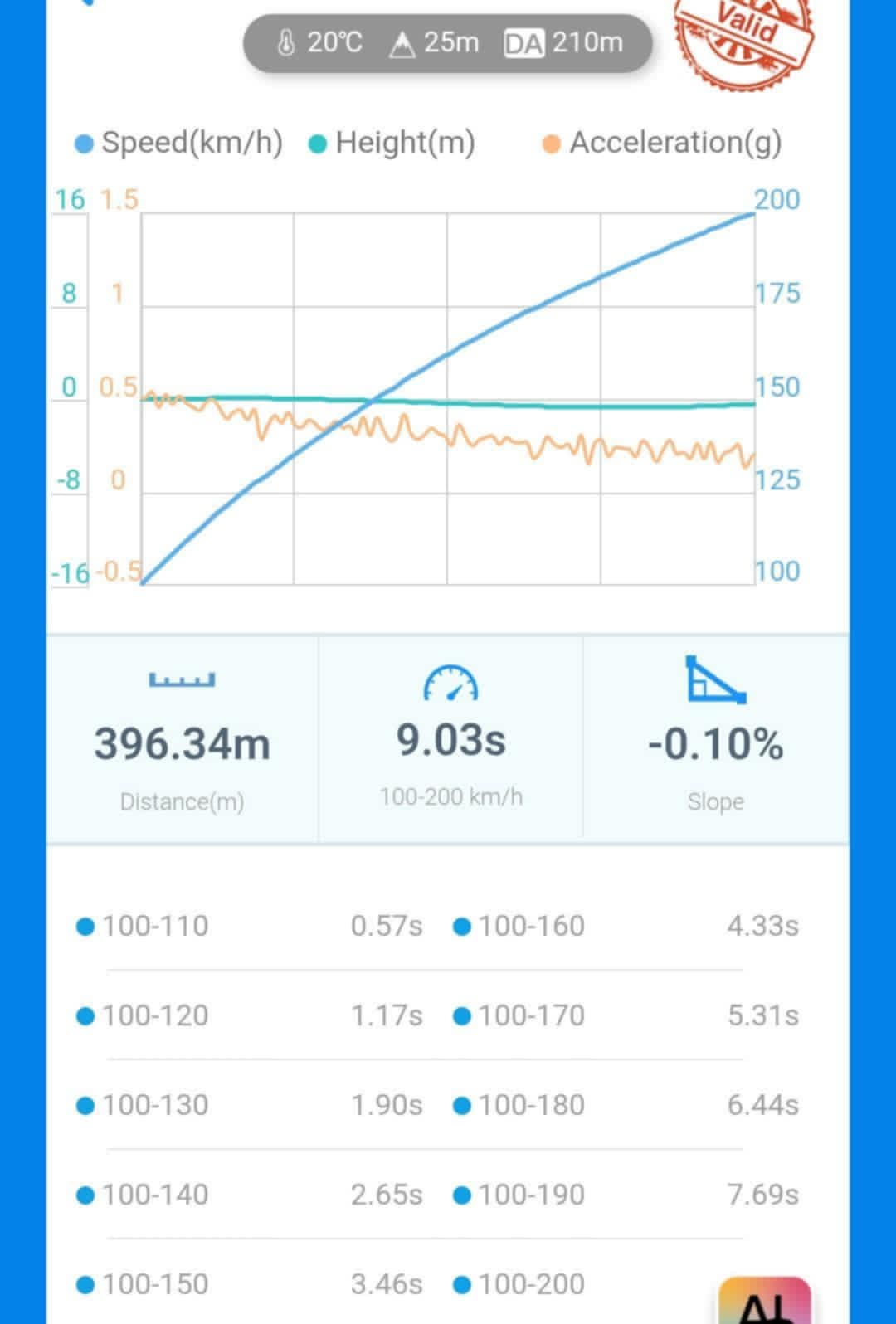Toggle the Speed(km/h) series in chart legend
The height and width of the screenshot is (1324, 896).
pyautogui.click(x=179, y=143)
